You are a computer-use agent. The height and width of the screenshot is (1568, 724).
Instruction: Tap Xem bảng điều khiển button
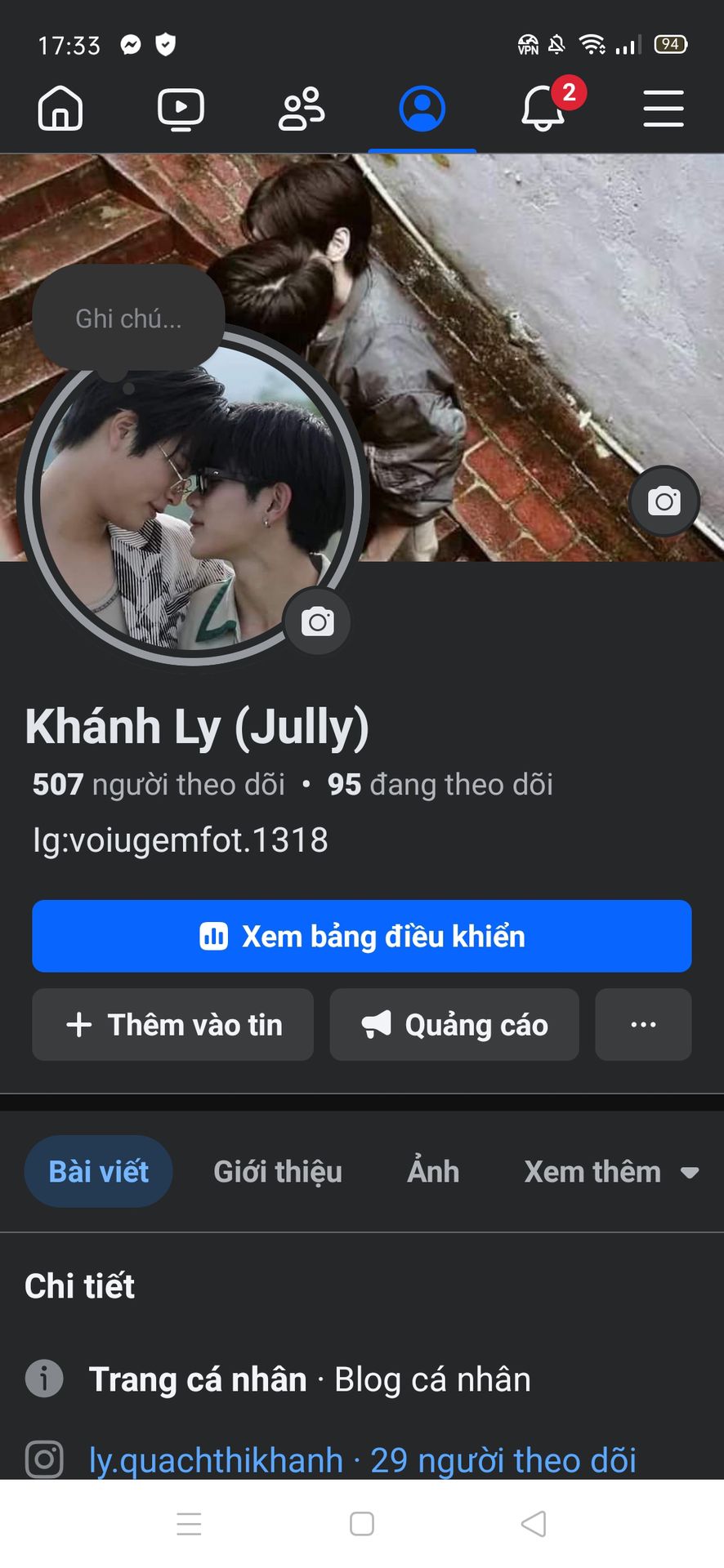pos(362,936)
